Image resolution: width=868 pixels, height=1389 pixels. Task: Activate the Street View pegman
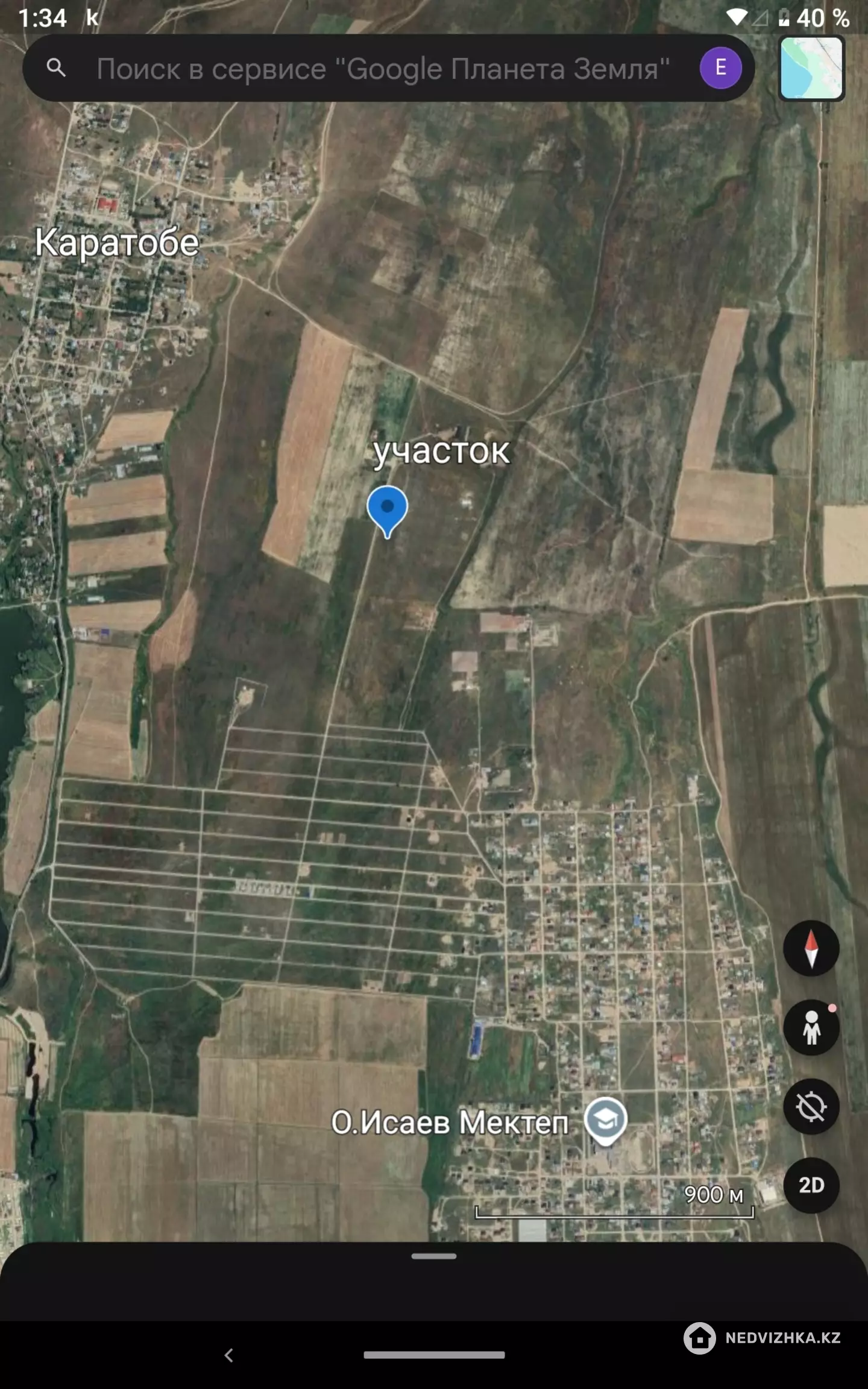point(811,1027)
